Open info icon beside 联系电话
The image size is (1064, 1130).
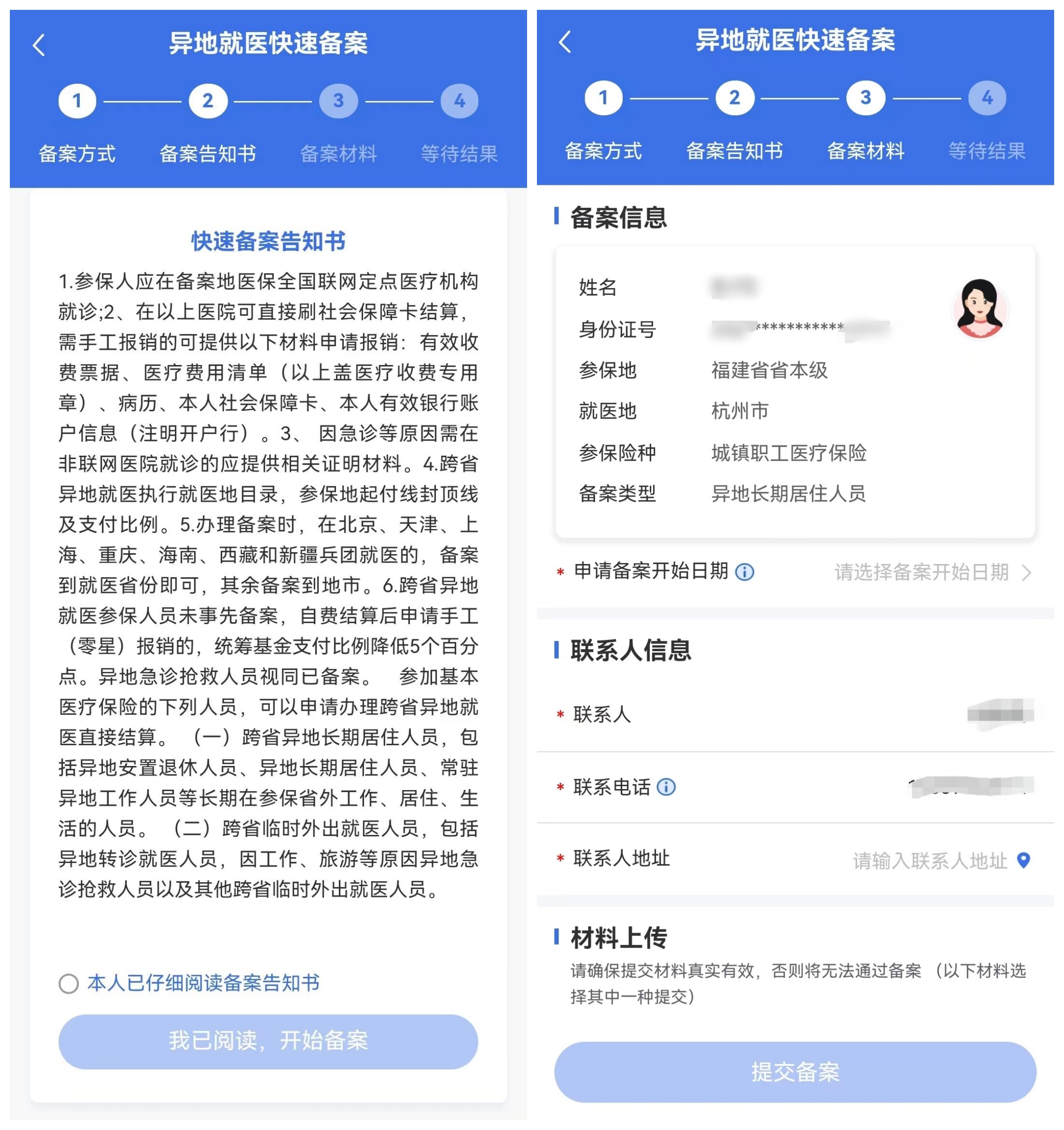665,787
